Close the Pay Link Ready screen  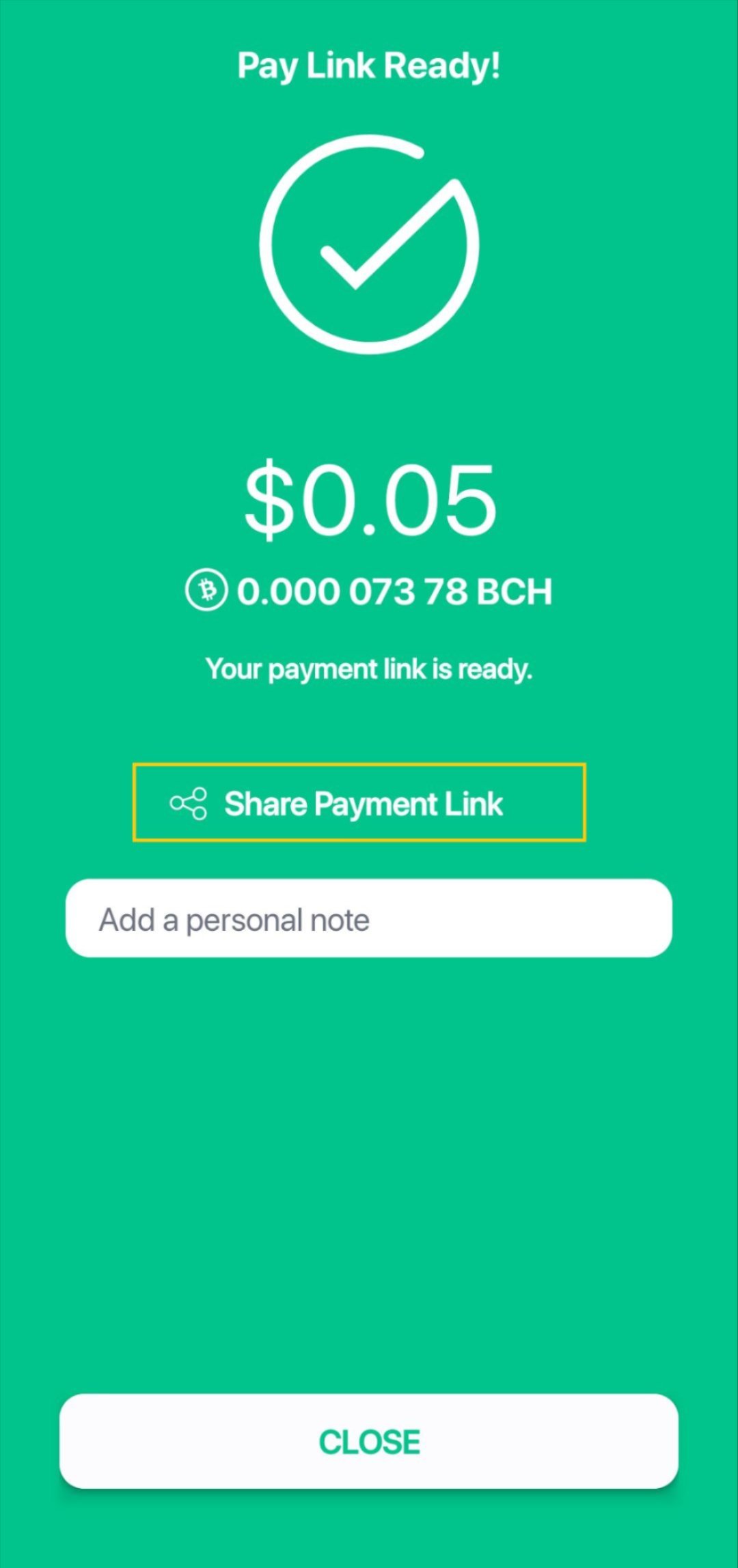click(x=369, y=1442)
